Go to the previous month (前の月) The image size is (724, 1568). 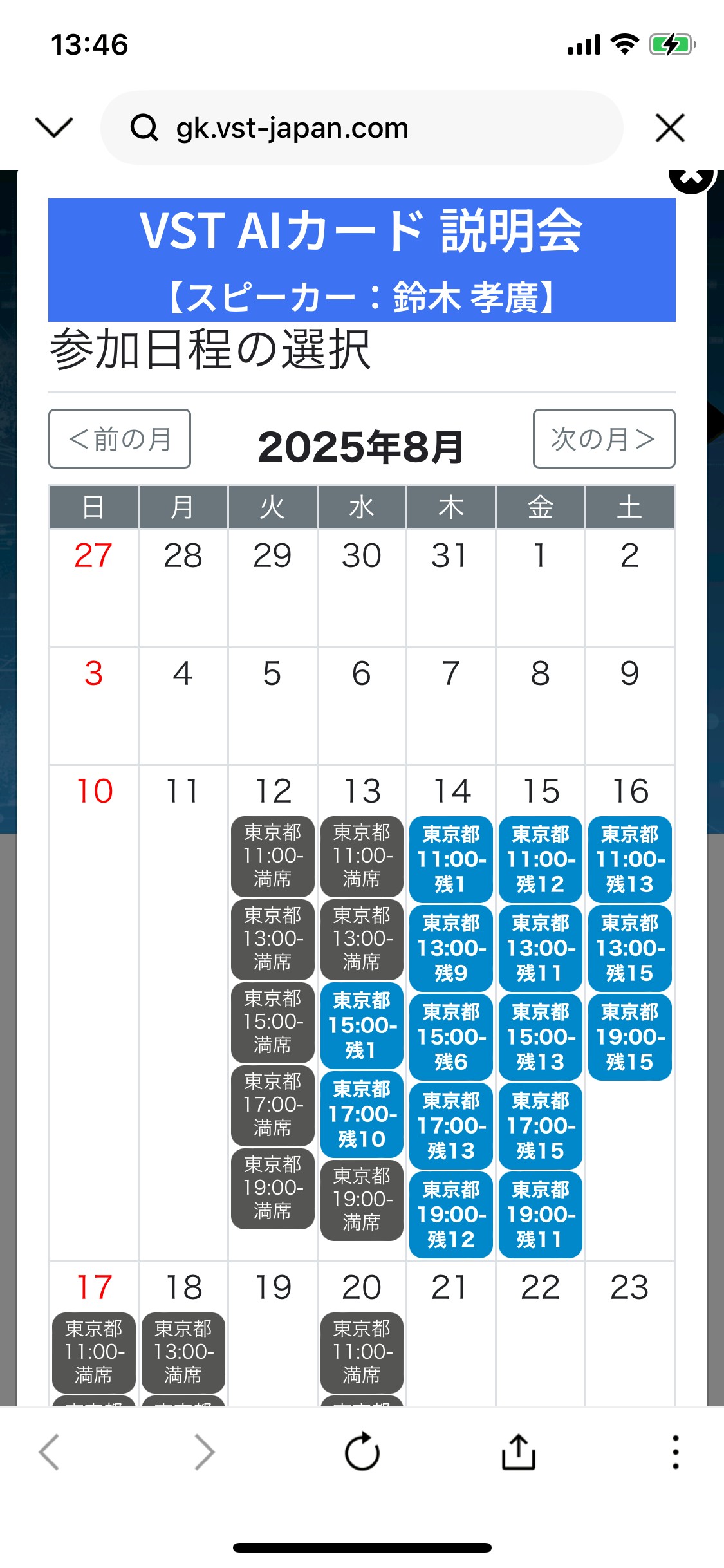click(x=120, y=438)
